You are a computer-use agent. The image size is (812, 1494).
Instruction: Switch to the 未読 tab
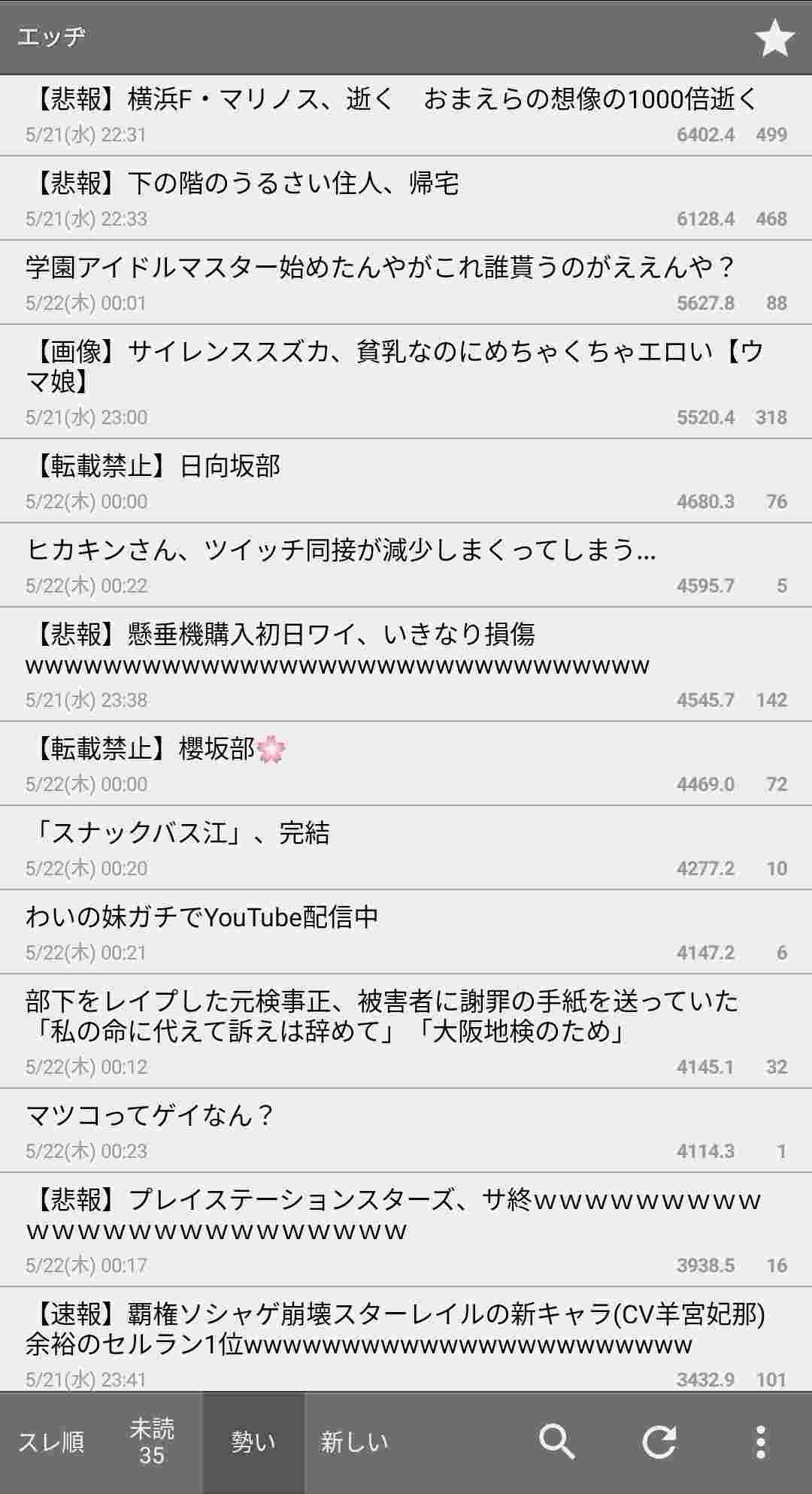(152, 1441)
